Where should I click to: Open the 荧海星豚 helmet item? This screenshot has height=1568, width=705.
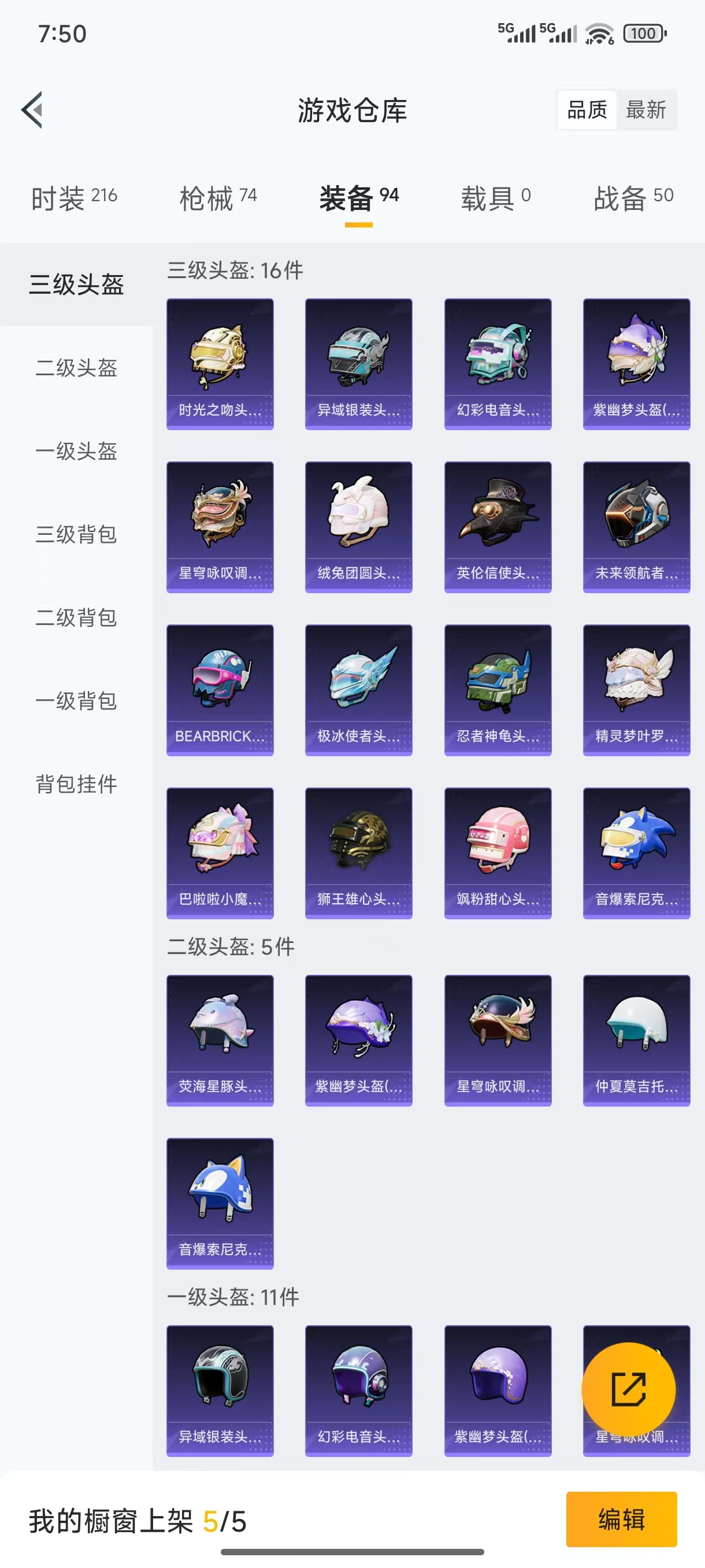(x=220, y=1041)
